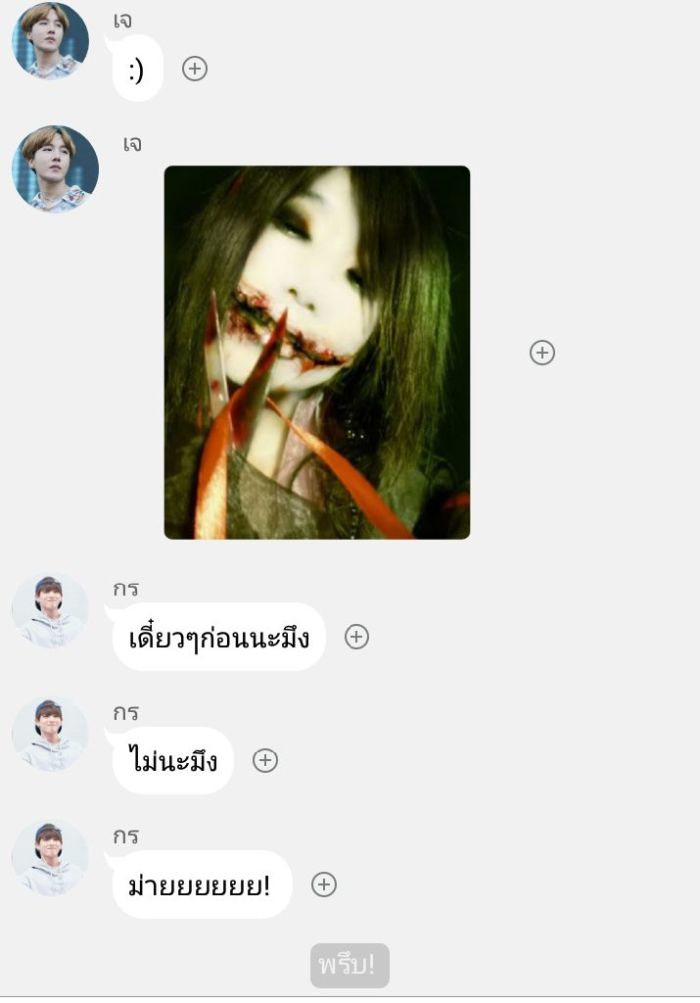Tap the plus icon next to "เดี๋ยวๆก่อนนะมึง"
Viewport: 700px width, 1003px height.
357,637
